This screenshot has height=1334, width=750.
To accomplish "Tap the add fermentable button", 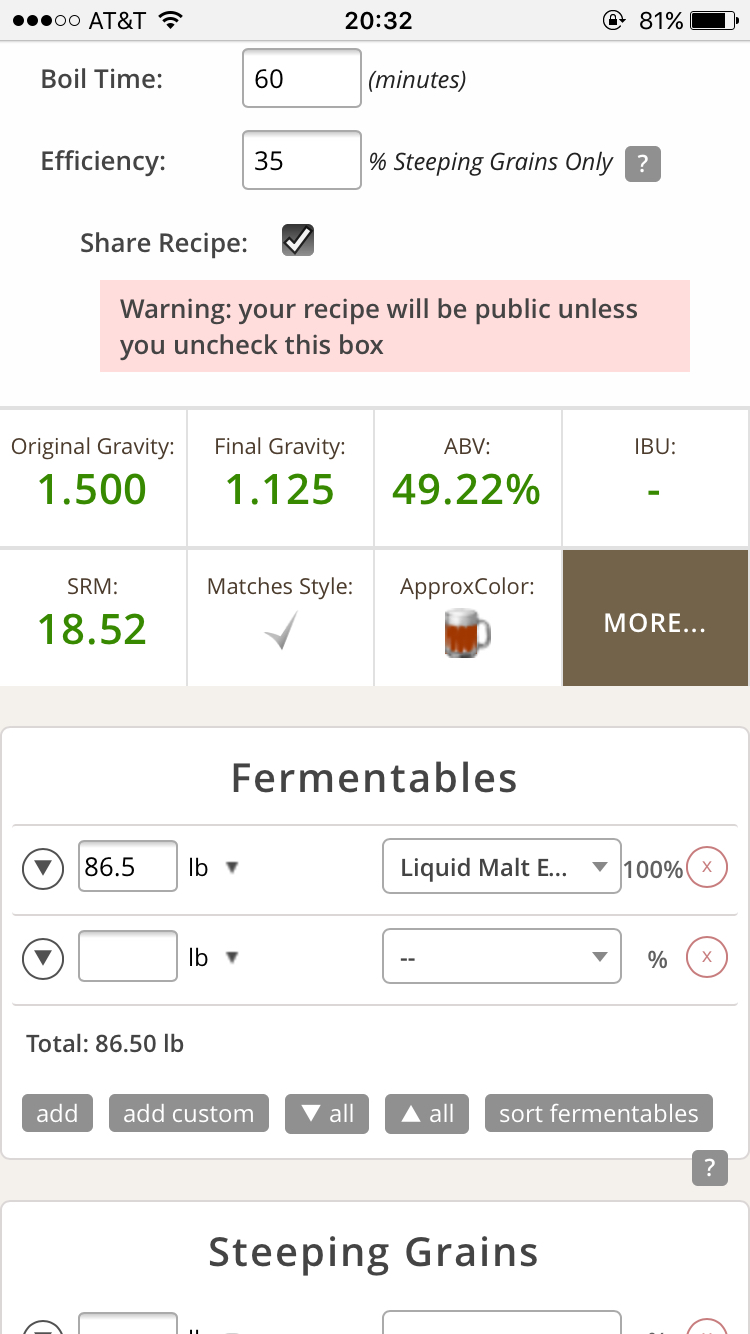I will click(x=57, y=1114).
